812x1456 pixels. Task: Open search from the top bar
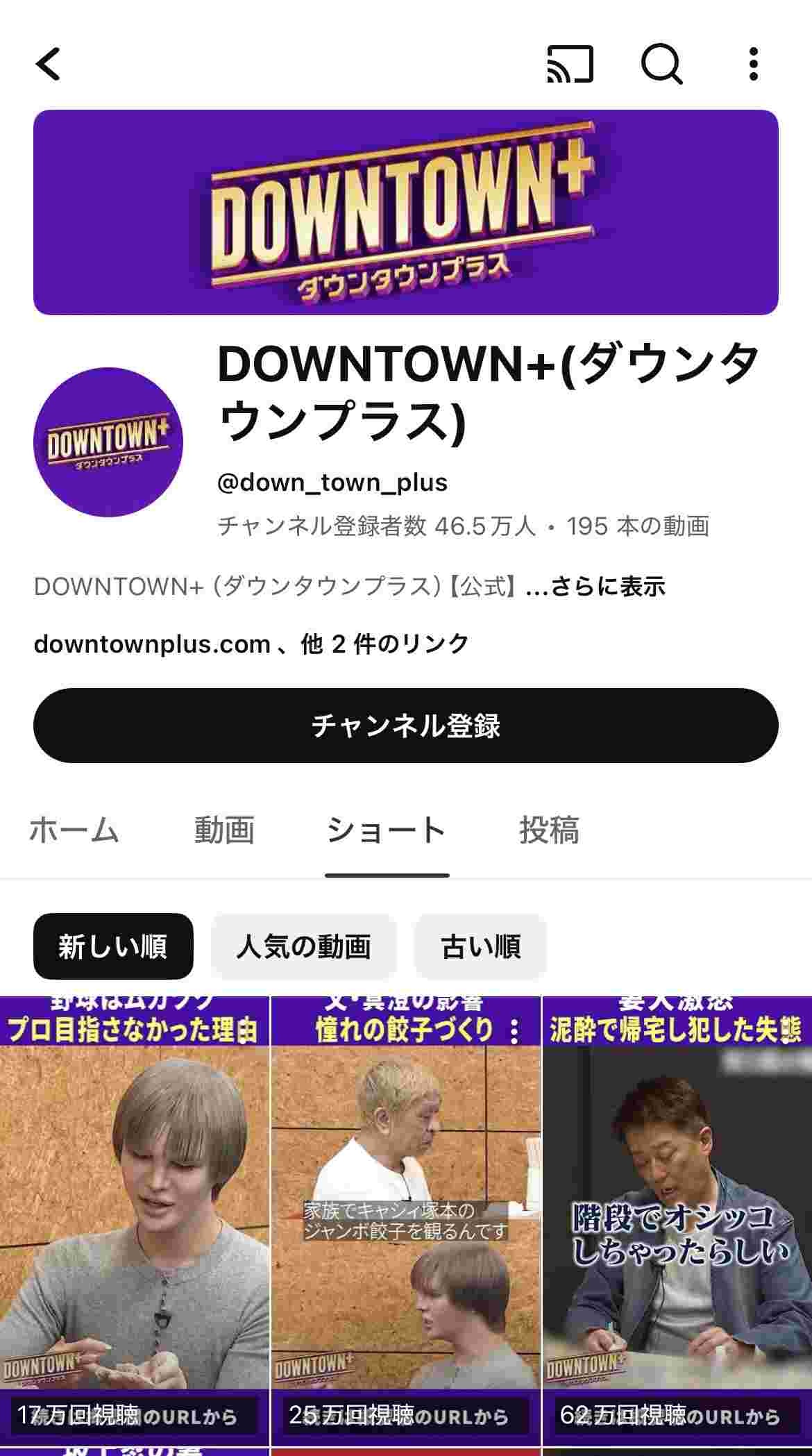point(661,65)
